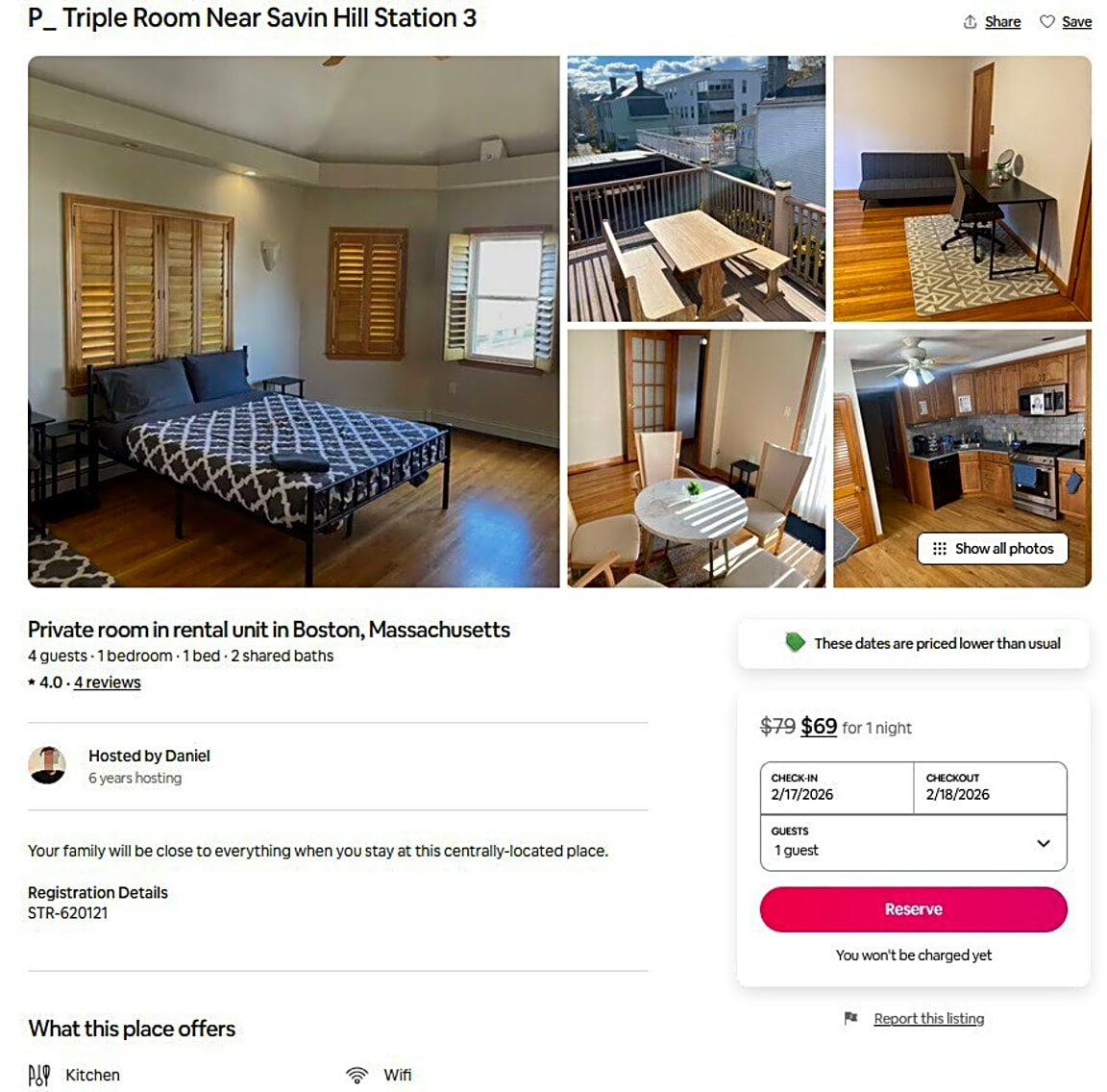Change the check-in date 2/17/2026

(836, 787)
